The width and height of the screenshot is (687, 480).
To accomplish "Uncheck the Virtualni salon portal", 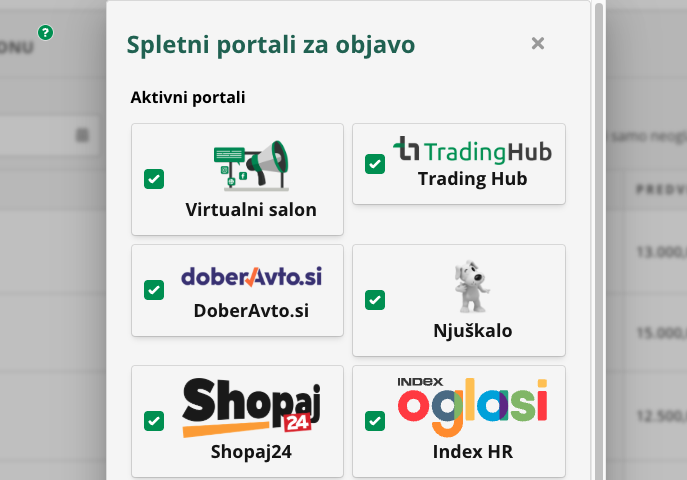I will click(154, 179).
